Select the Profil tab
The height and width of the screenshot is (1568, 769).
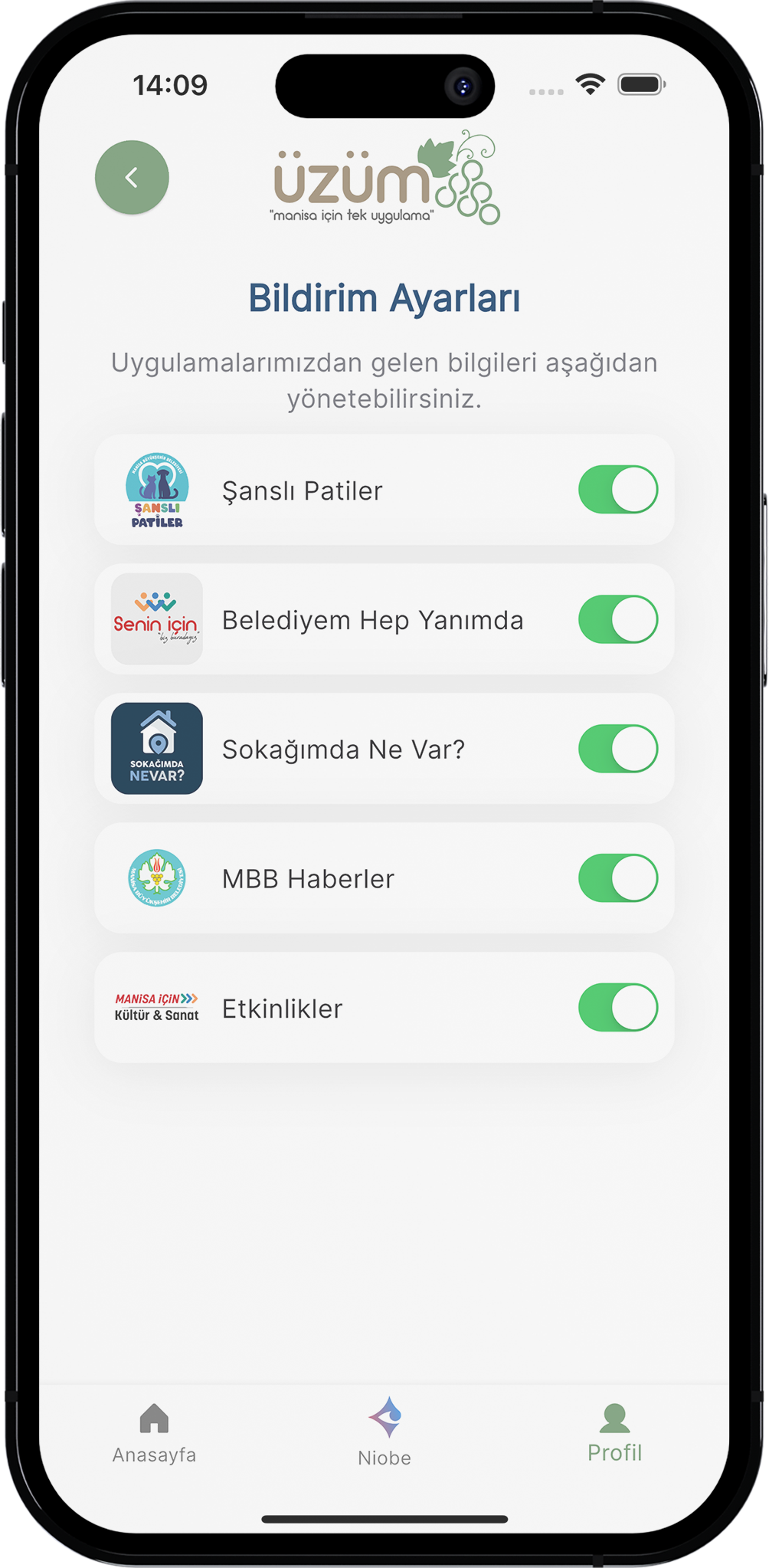pos(614,1432)
